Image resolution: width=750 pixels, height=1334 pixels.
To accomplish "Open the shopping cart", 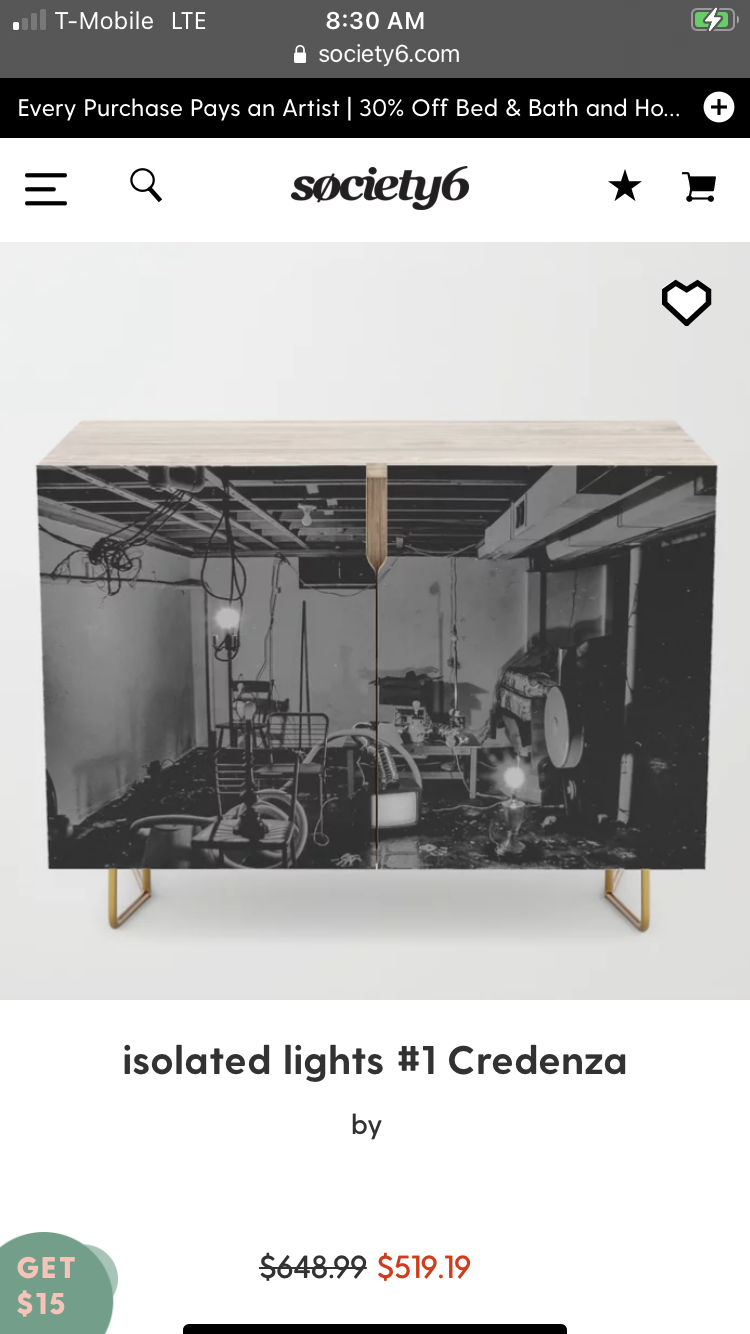I will (699, 187).
